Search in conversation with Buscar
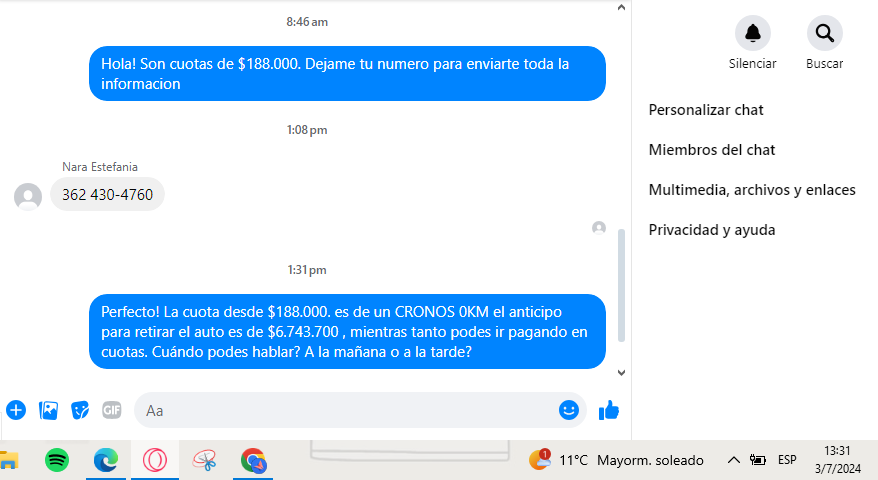This screenshot has height=480, width=878. [824, 34]
